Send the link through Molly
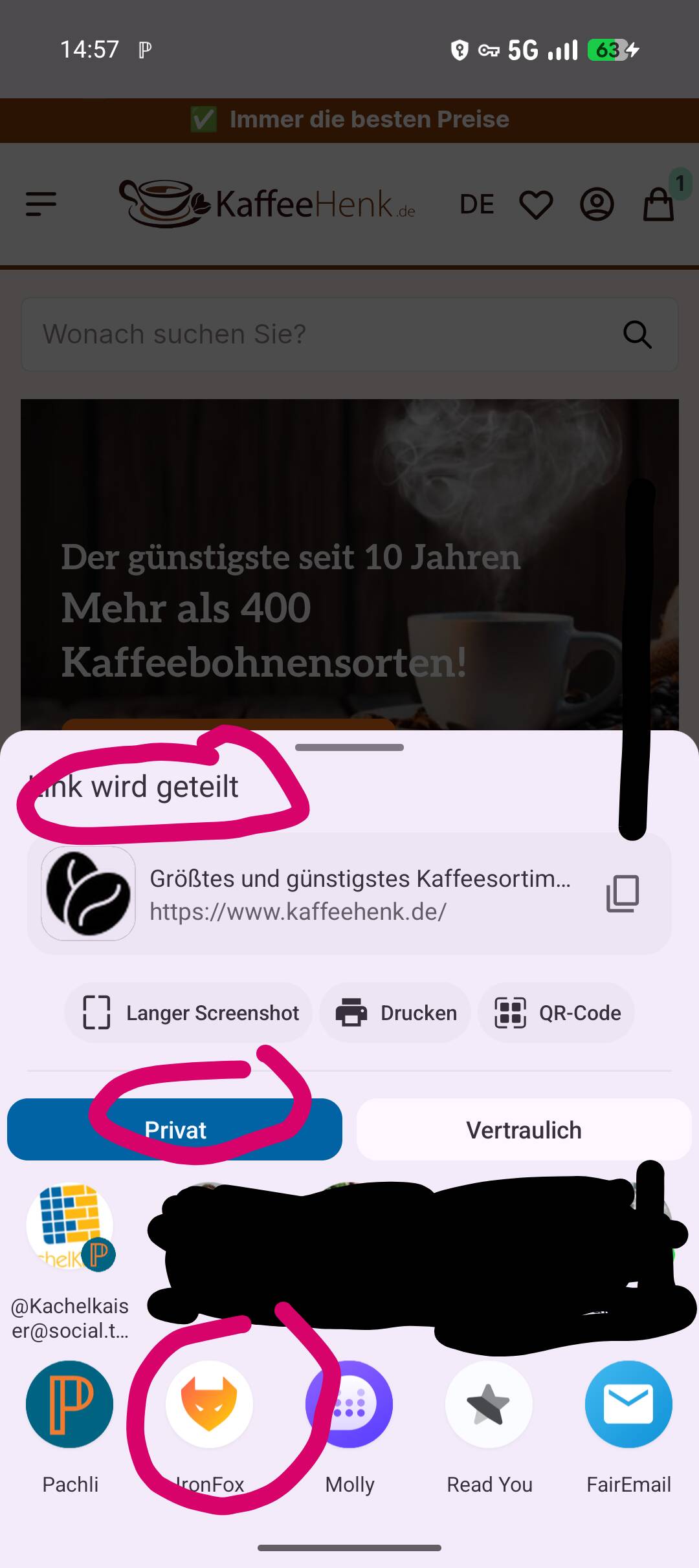Screen dimensions: 699x1568 [349, 1405]
